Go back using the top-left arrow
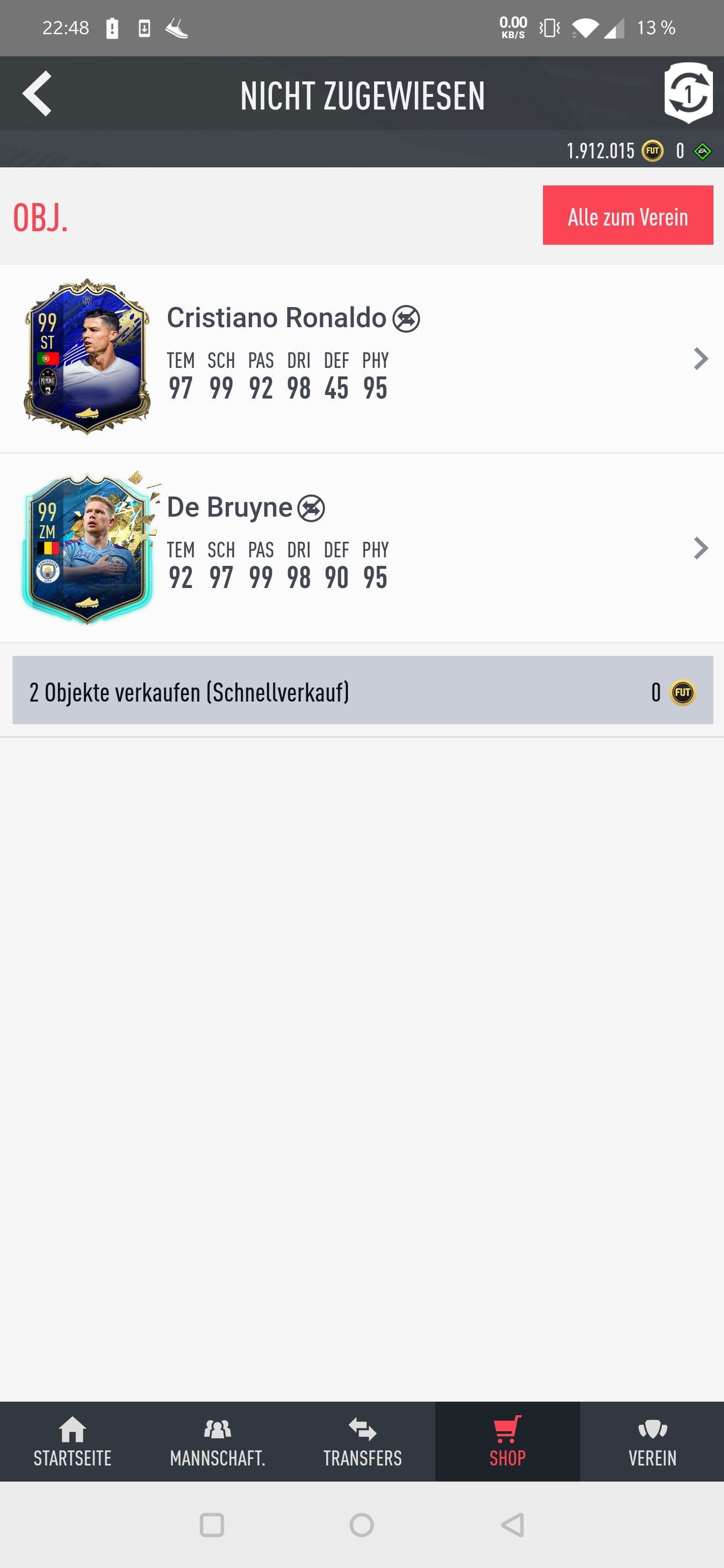Viewport: 724px width, 1568px height. (37, 94)
